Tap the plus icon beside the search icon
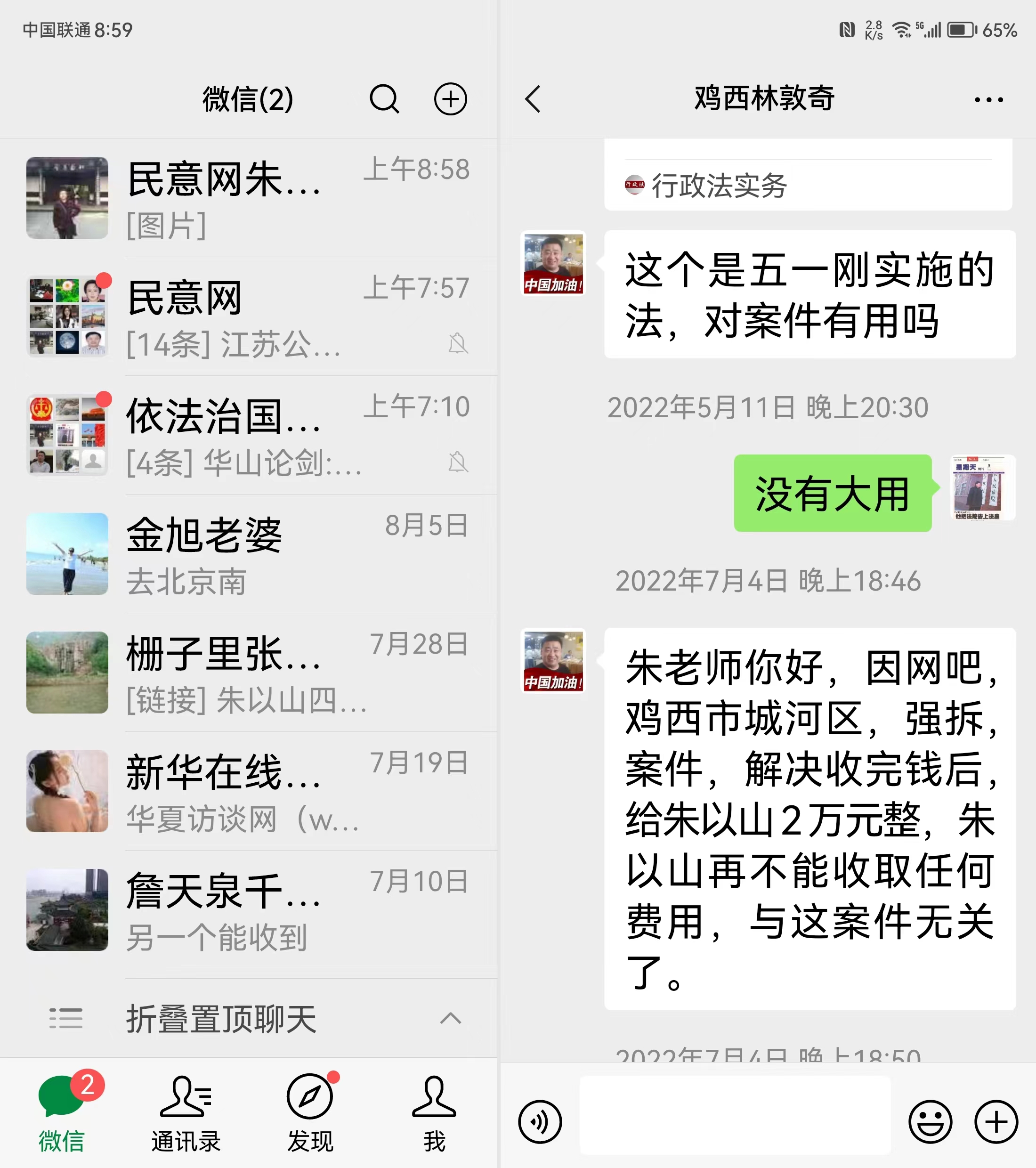 click(x=450, y=99)
